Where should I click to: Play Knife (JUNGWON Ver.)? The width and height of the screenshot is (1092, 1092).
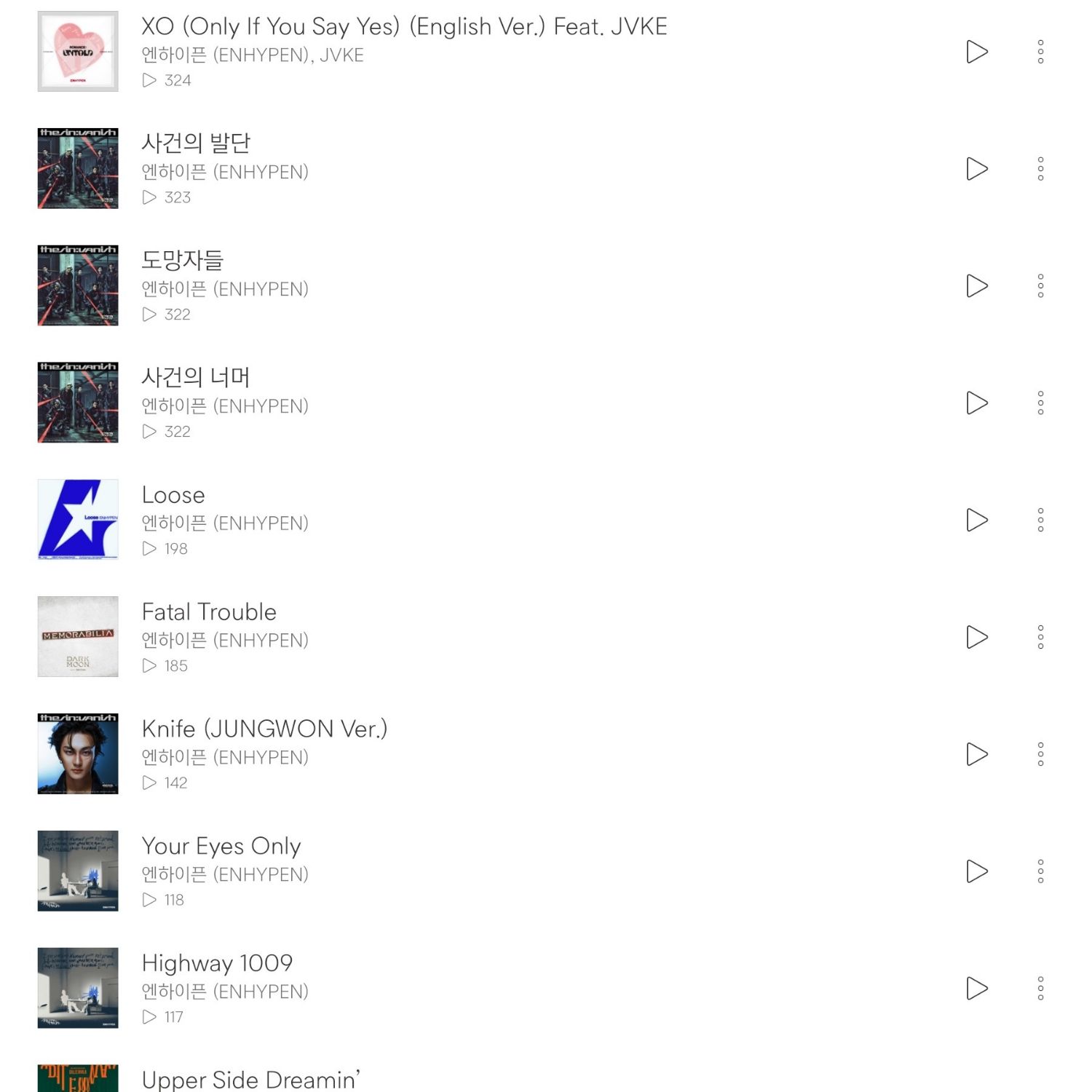tap(976, 754)
